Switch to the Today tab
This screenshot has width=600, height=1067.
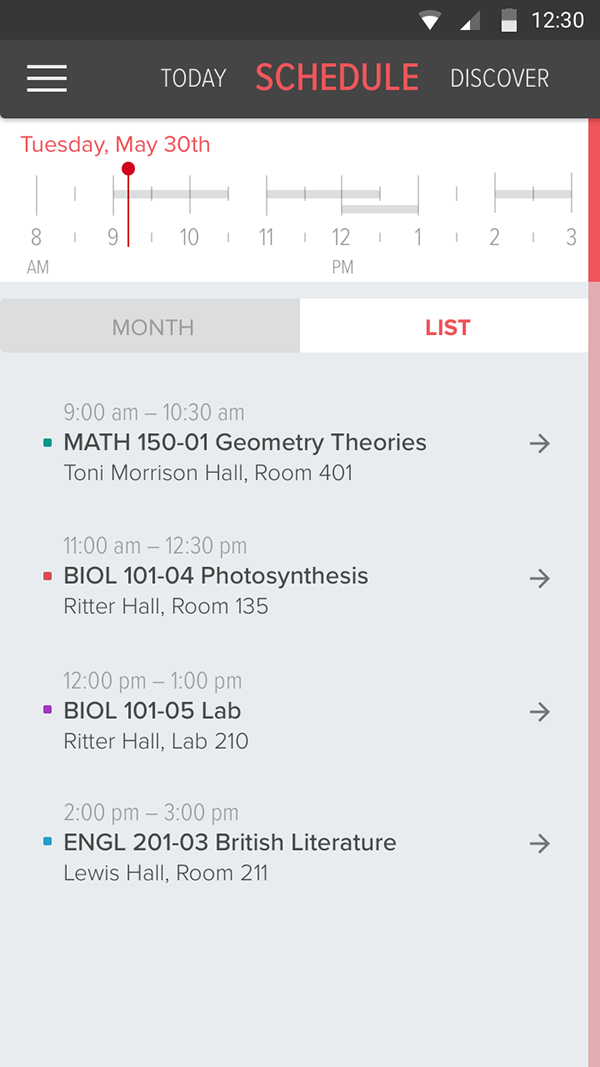(x=194, y=78)
